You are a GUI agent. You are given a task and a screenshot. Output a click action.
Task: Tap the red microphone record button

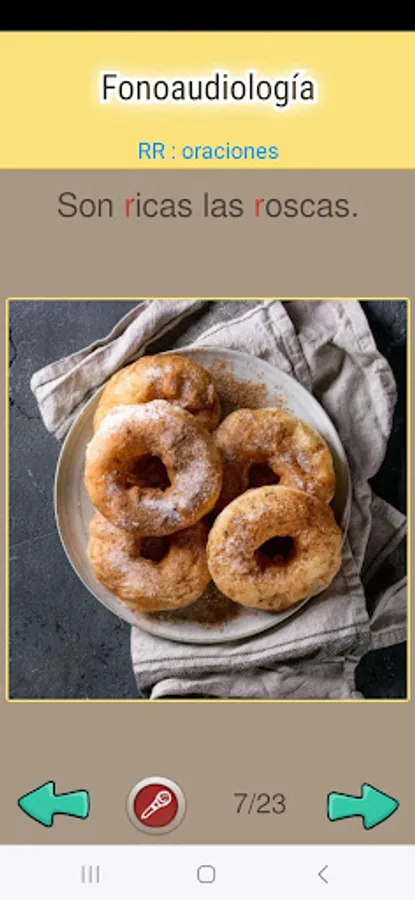click(156, 805)
